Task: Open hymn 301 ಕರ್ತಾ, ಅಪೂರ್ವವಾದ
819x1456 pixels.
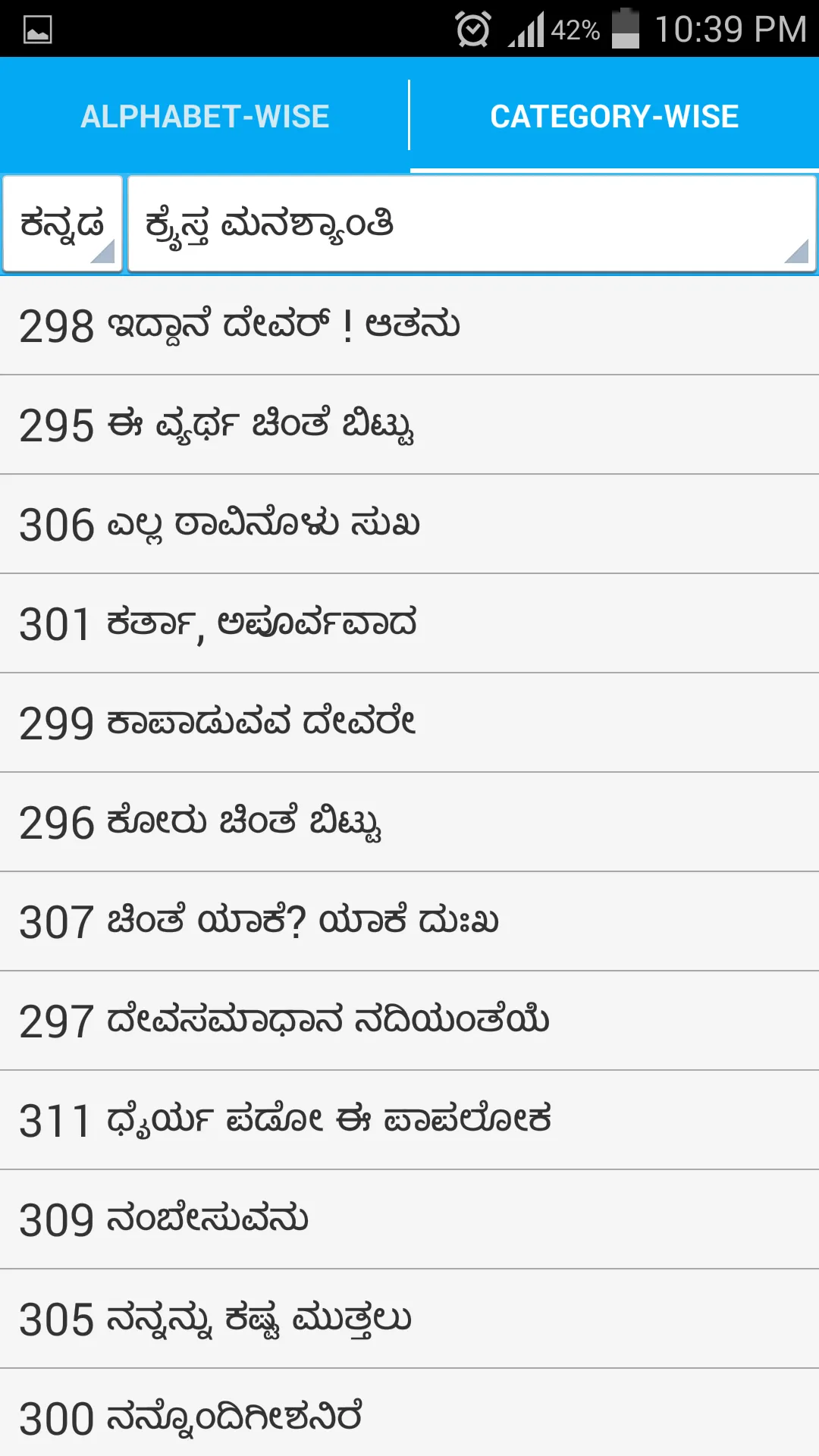Action: click(409, 623)
